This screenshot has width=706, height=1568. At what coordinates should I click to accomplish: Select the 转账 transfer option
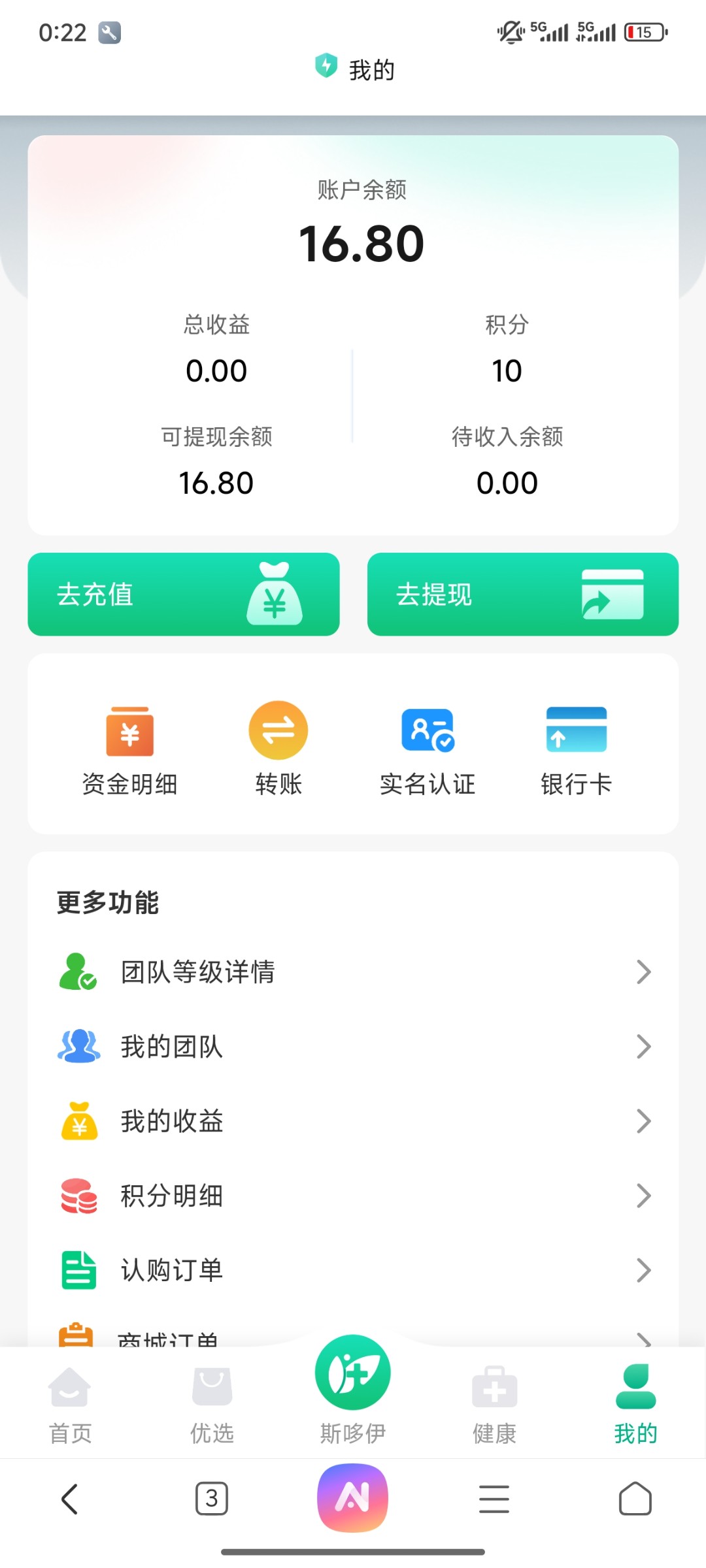coord(278,750)
